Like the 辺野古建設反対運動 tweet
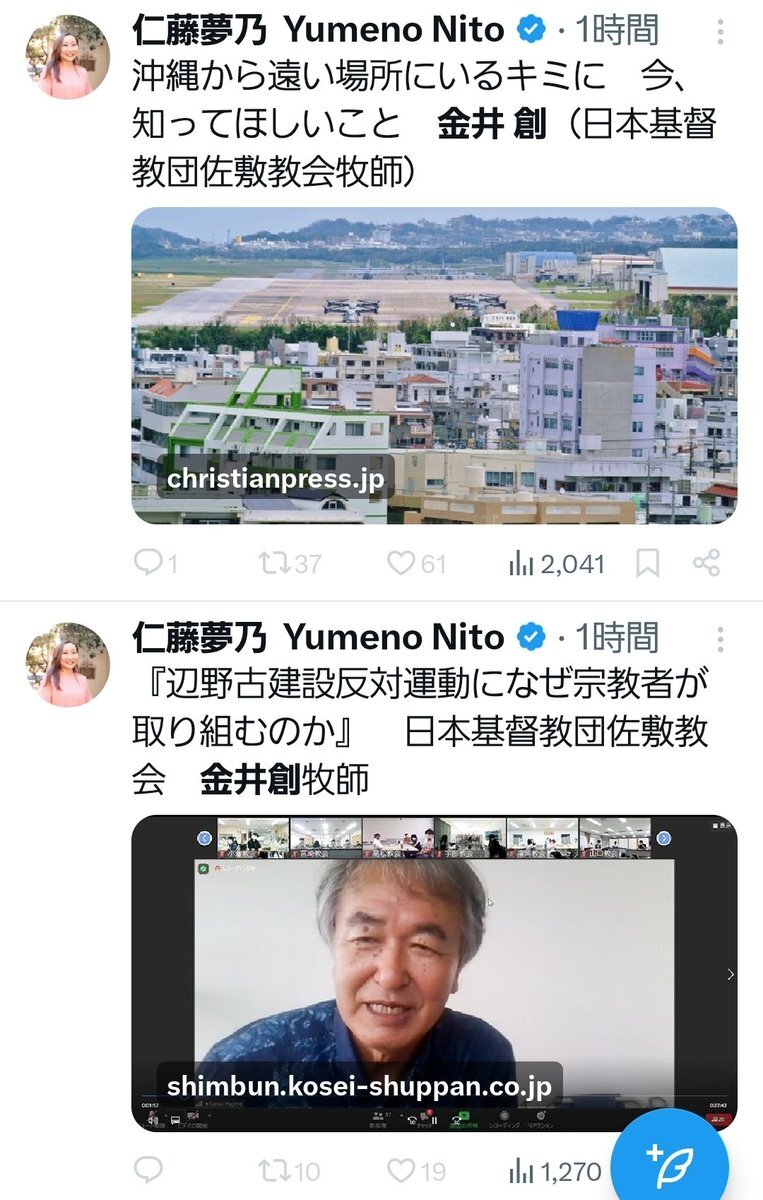Image resolution: width=763 pixels, height=1200 pixels. click(401, 1171)
